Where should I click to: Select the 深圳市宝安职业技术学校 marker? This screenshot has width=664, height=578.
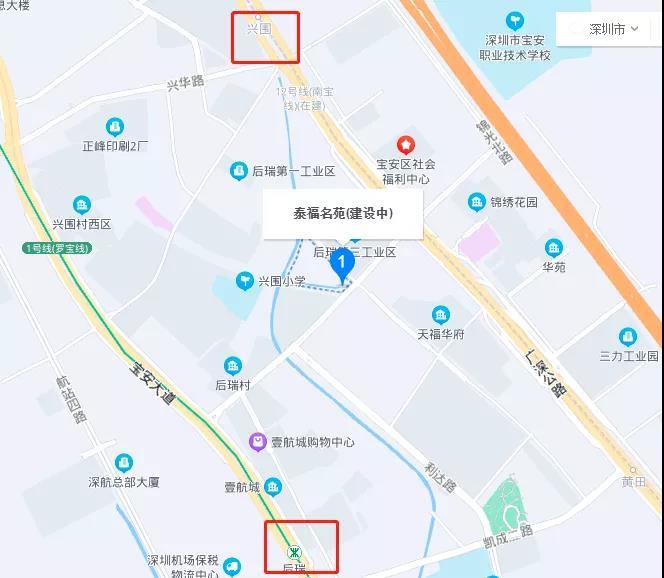point(515,20)
